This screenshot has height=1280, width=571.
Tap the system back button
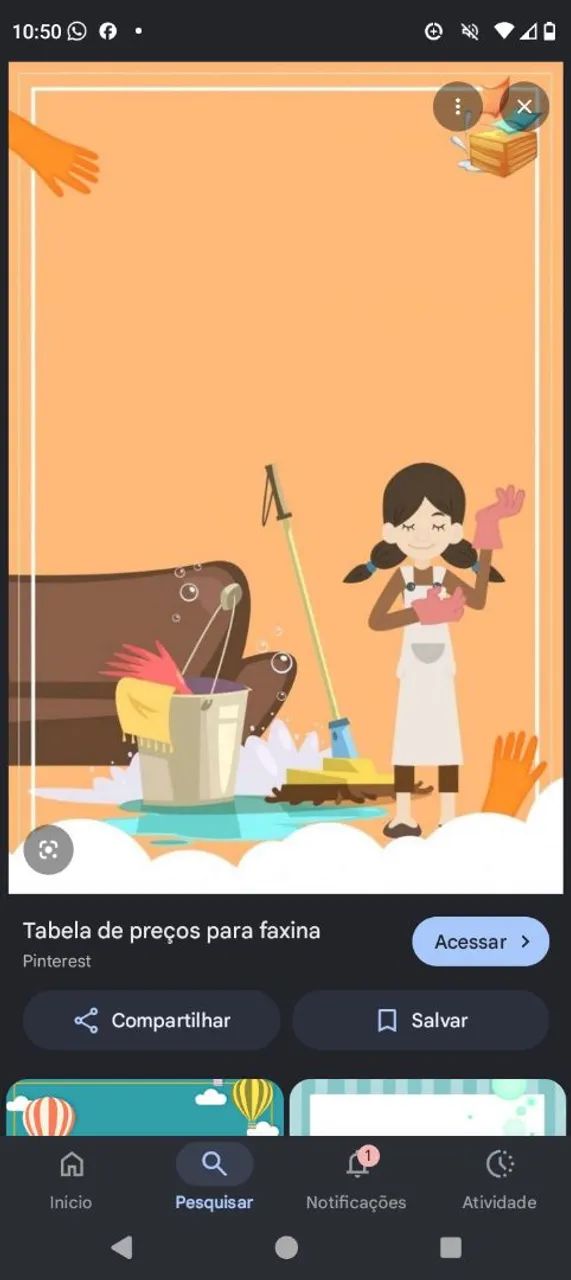pyautogui.click(x=121, y=1247)
